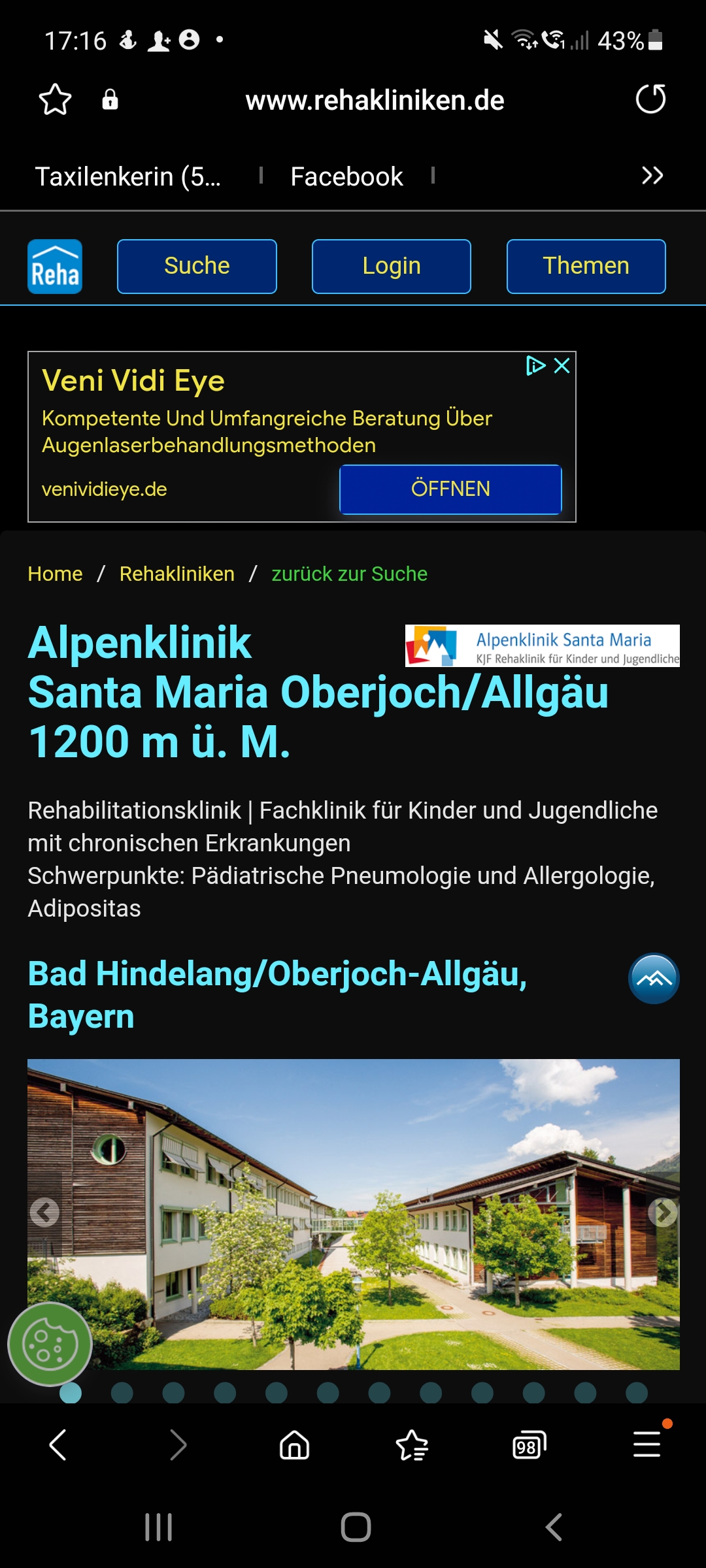This screenshot has height=1568, width=706.
Task: Go to the browser home page
Action: coord(294,1445)
